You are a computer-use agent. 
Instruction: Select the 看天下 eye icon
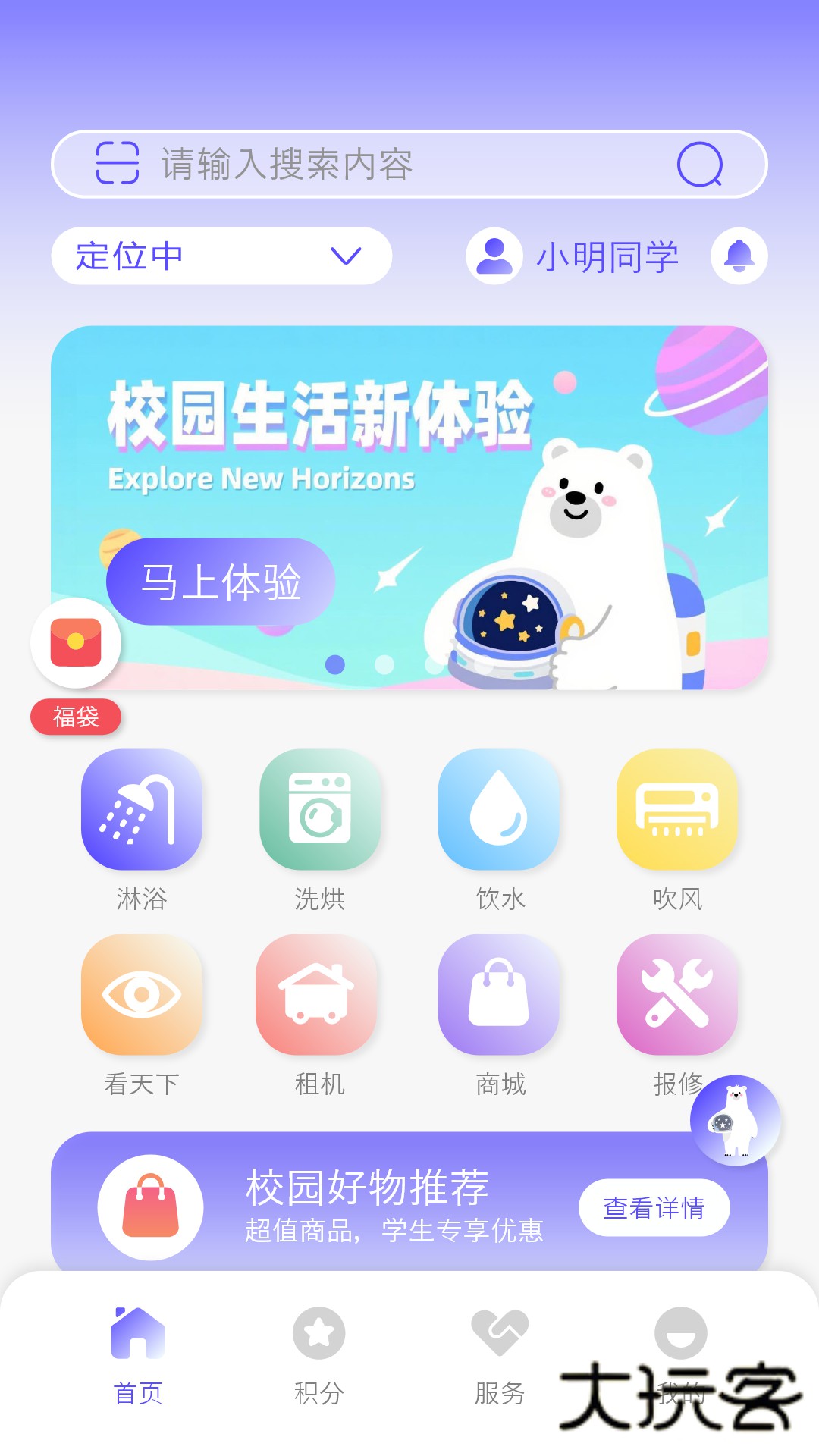141,994
